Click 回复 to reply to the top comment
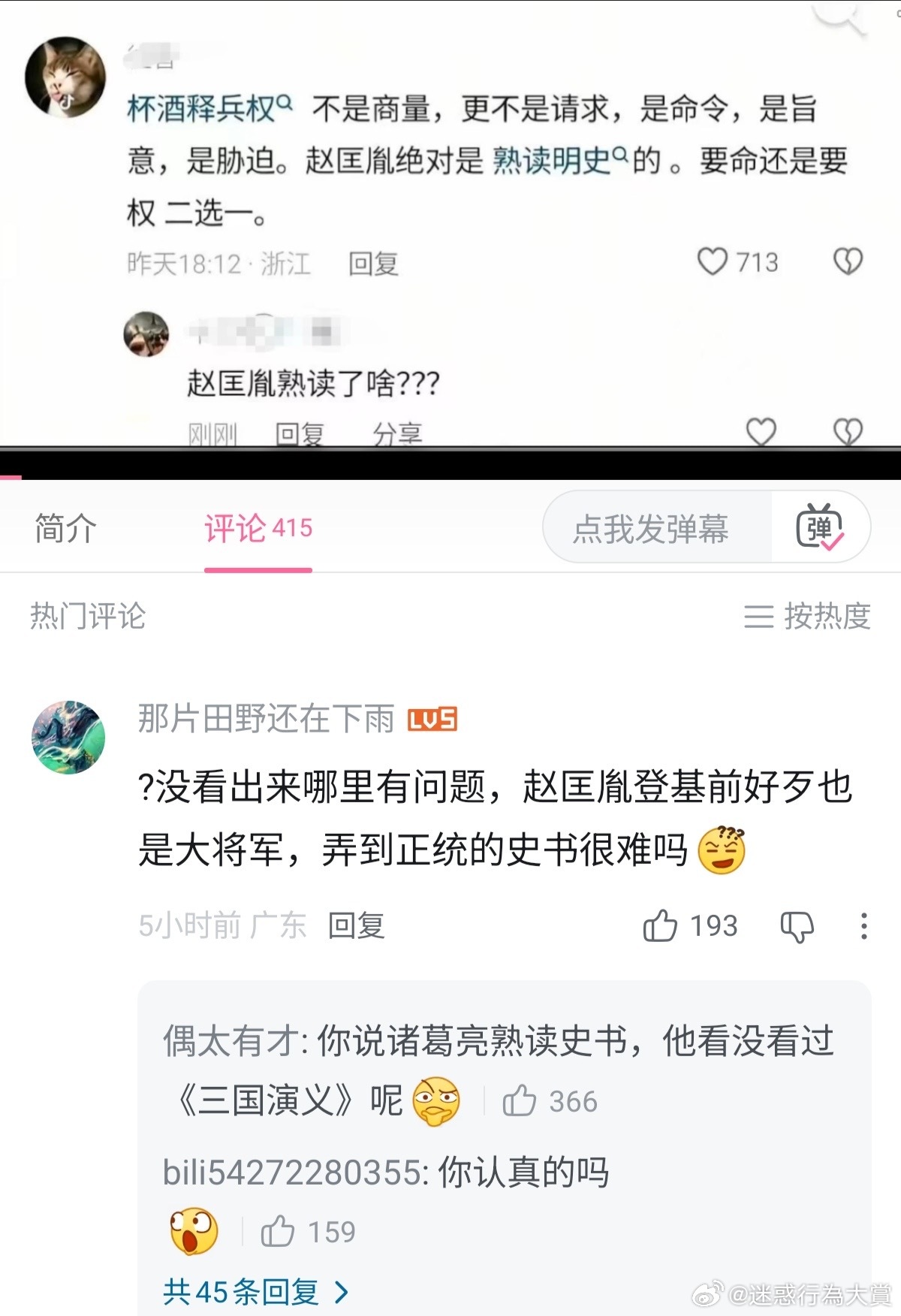This screenshot has height=1316, width=901. 373,263
